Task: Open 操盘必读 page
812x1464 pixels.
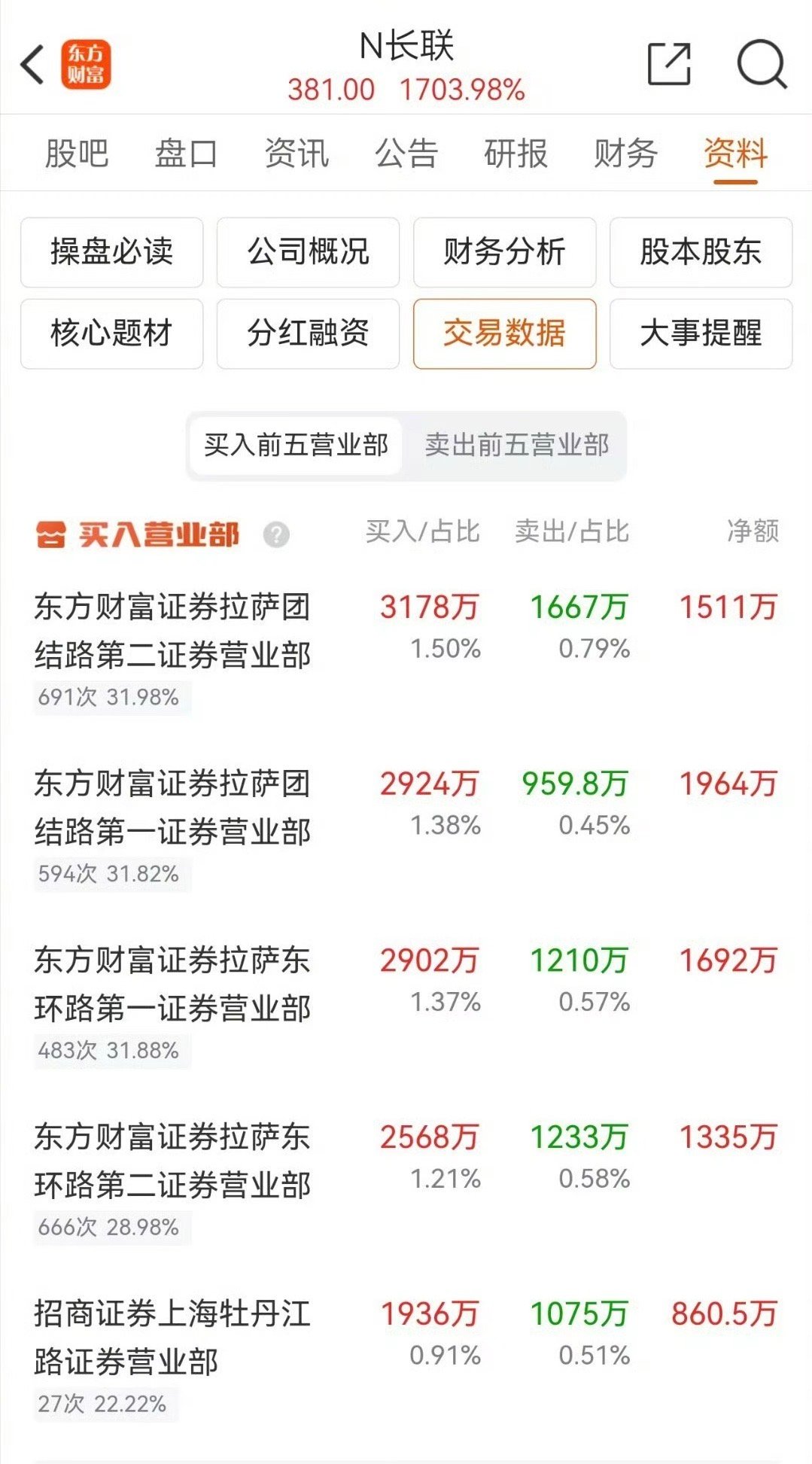Action: click(x=111, y=253)
